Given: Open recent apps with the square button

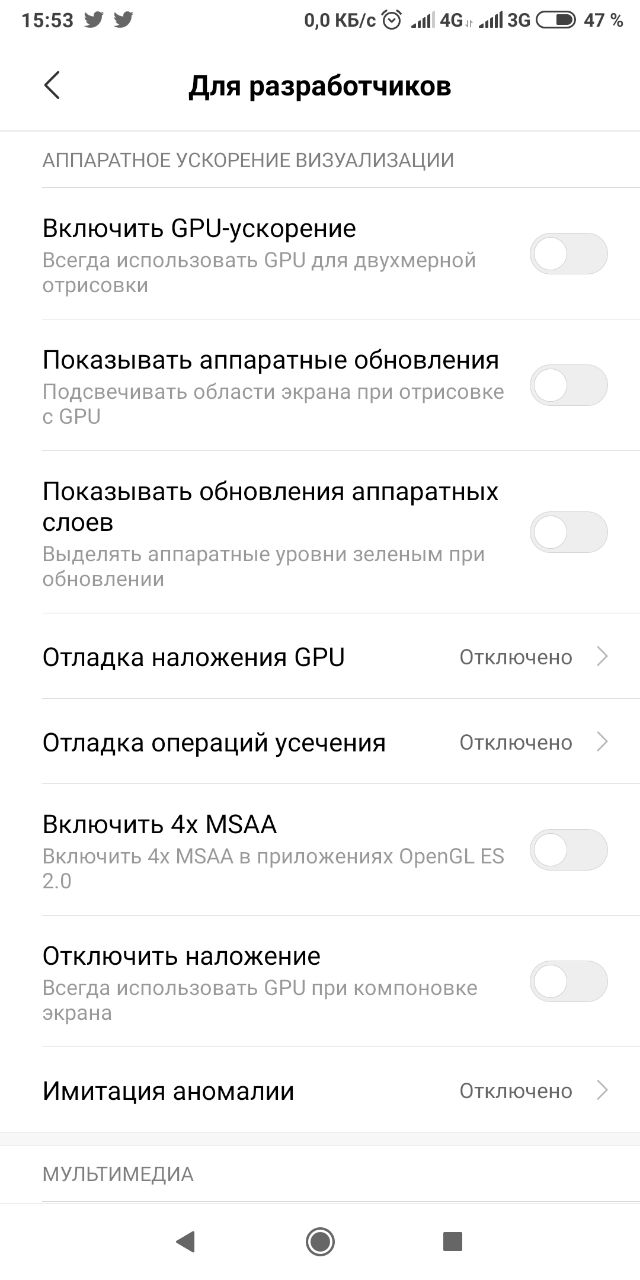Looking at the screenshot, I should tap(452, 1241).
